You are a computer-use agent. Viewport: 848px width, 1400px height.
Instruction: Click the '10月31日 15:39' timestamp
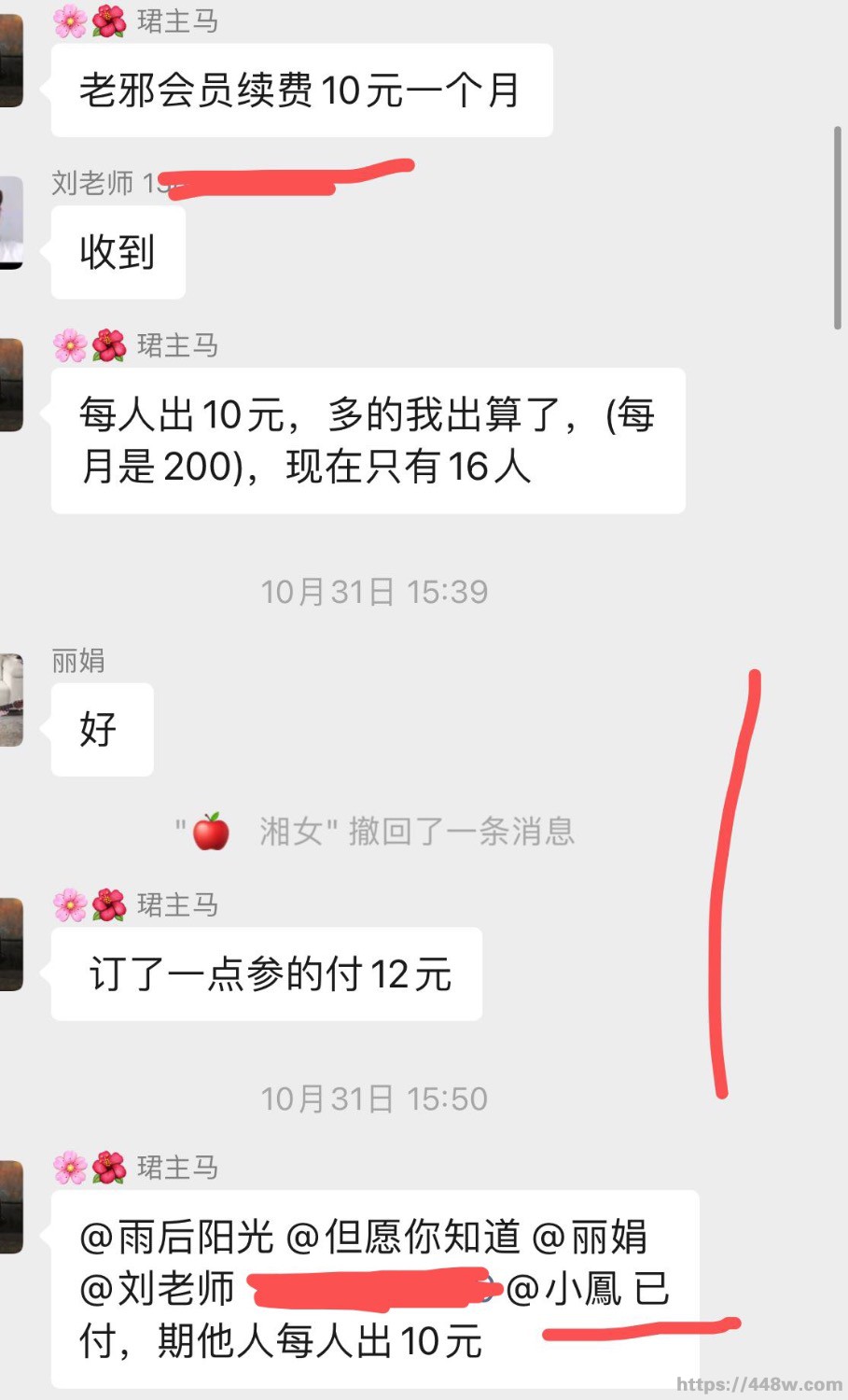coord(374,591)
